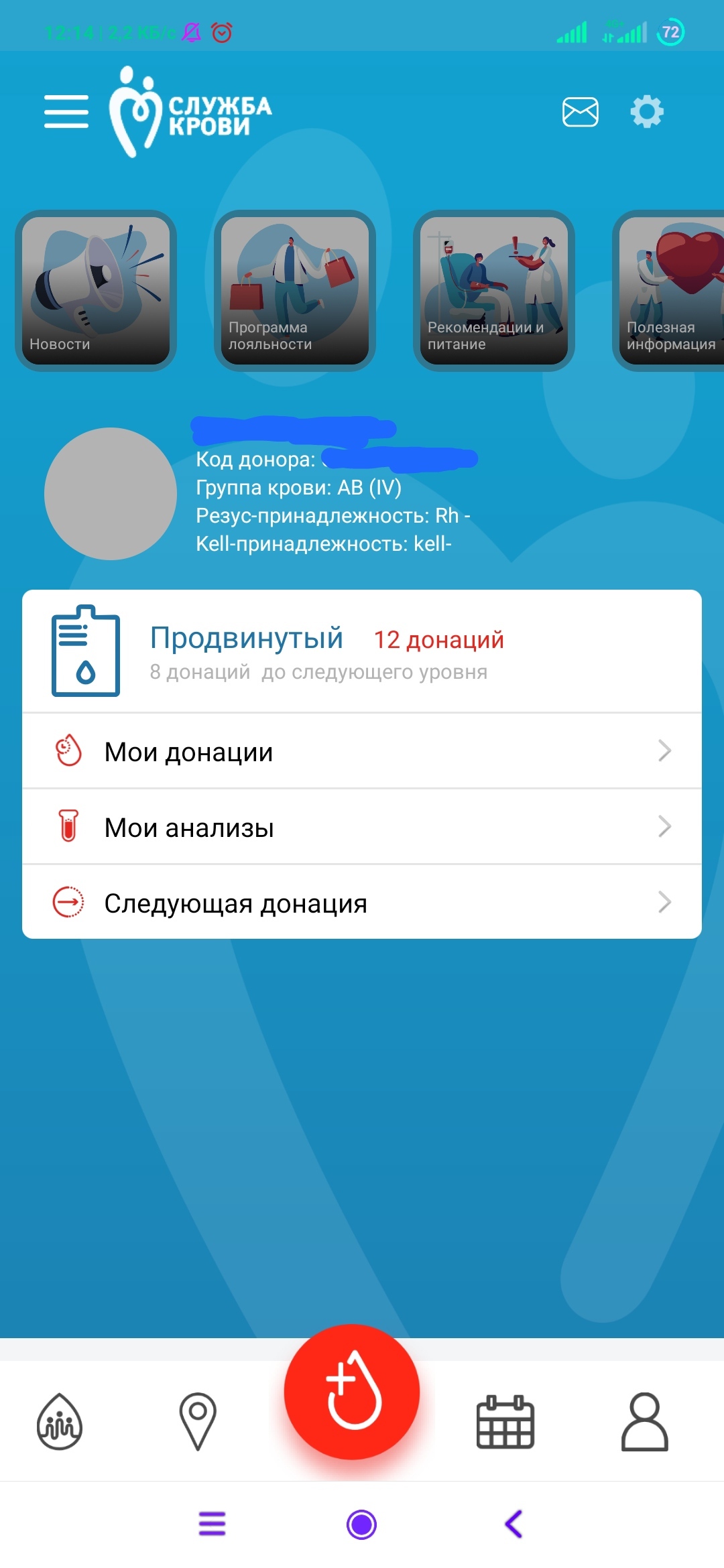Switch to the donors community drop tab
724x1568 pixels.
(60, 1421)
